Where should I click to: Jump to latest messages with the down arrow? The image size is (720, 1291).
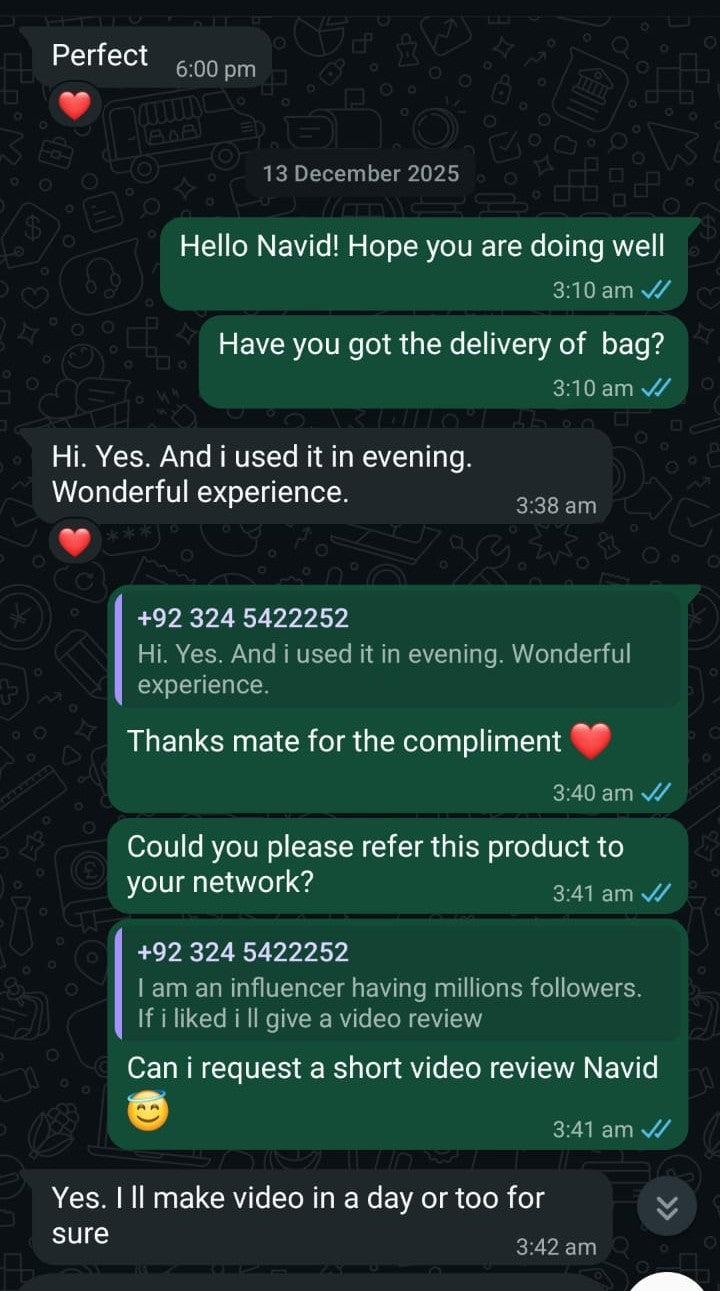(x=666, y=1208)
